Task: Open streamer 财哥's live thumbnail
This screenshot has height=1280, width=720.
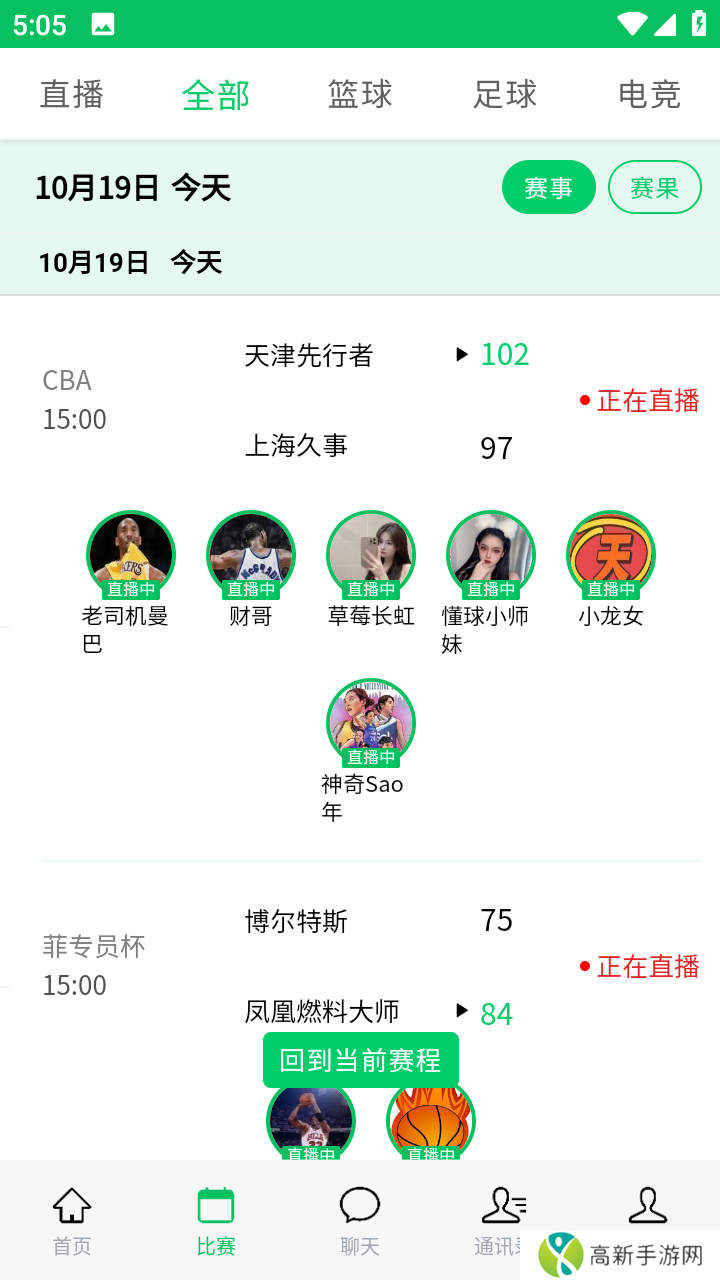Action: pyautogui.click(x=250, y=555)
